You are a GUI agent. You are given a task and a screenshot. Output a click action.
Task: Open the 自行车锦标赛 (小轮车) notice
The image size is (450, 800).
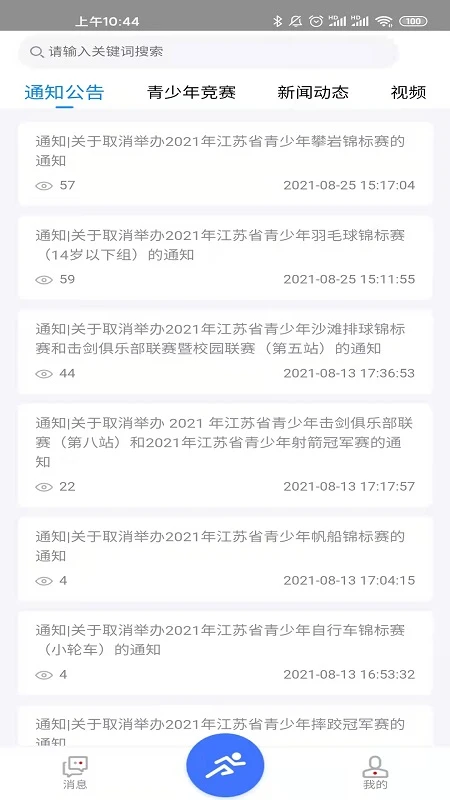tap(225, 653)
